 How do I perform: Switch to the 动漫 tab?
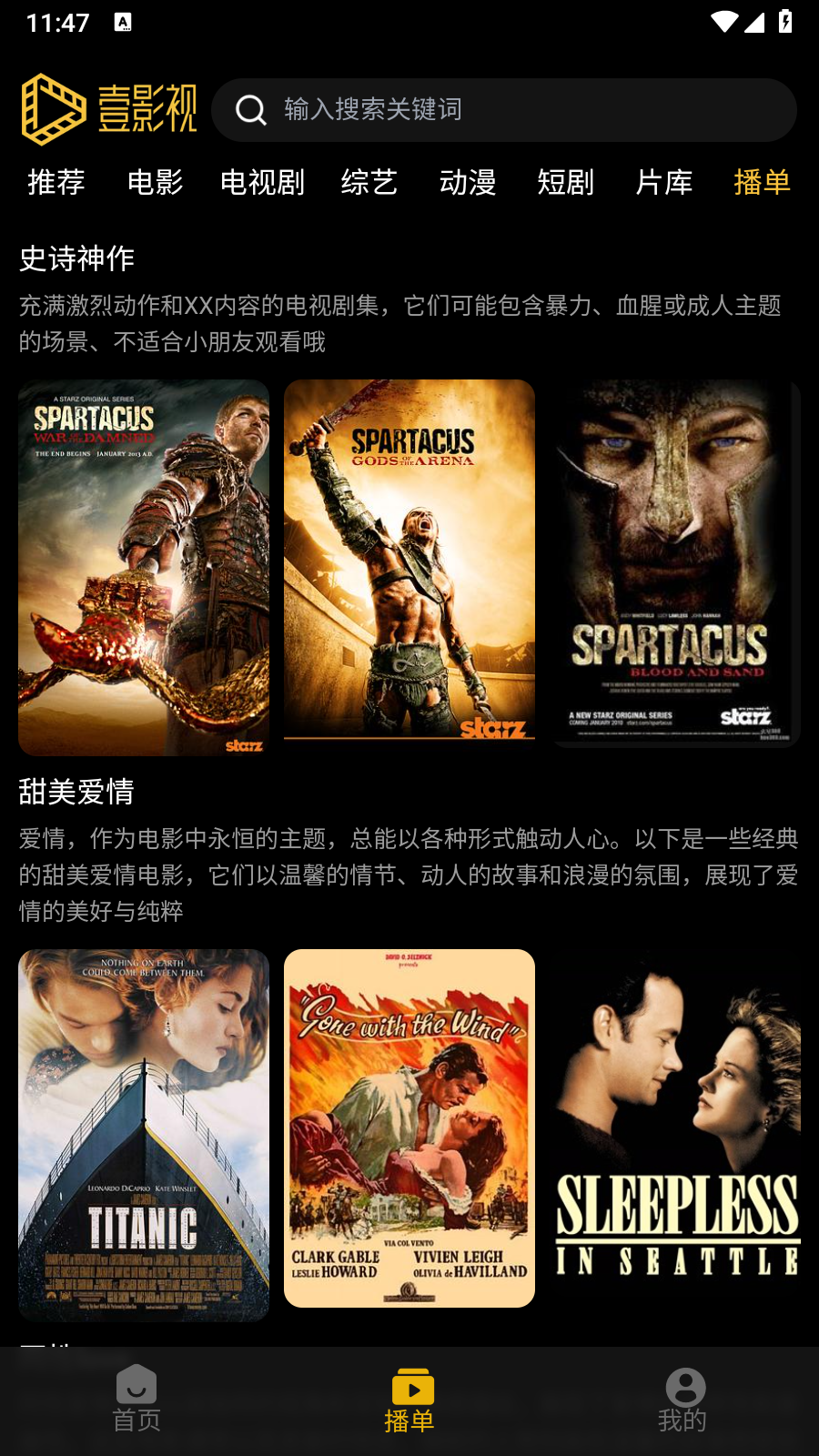468,183
